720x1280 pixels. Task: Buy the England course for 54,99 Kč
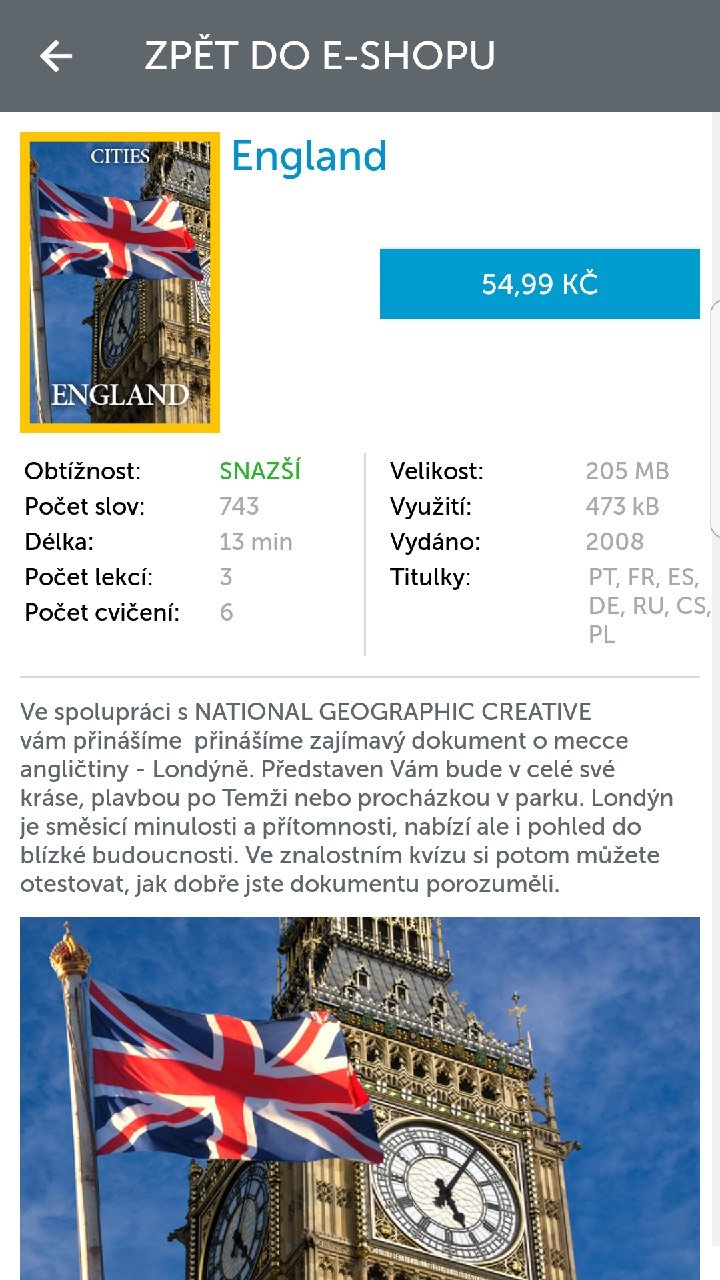[539, 284]
